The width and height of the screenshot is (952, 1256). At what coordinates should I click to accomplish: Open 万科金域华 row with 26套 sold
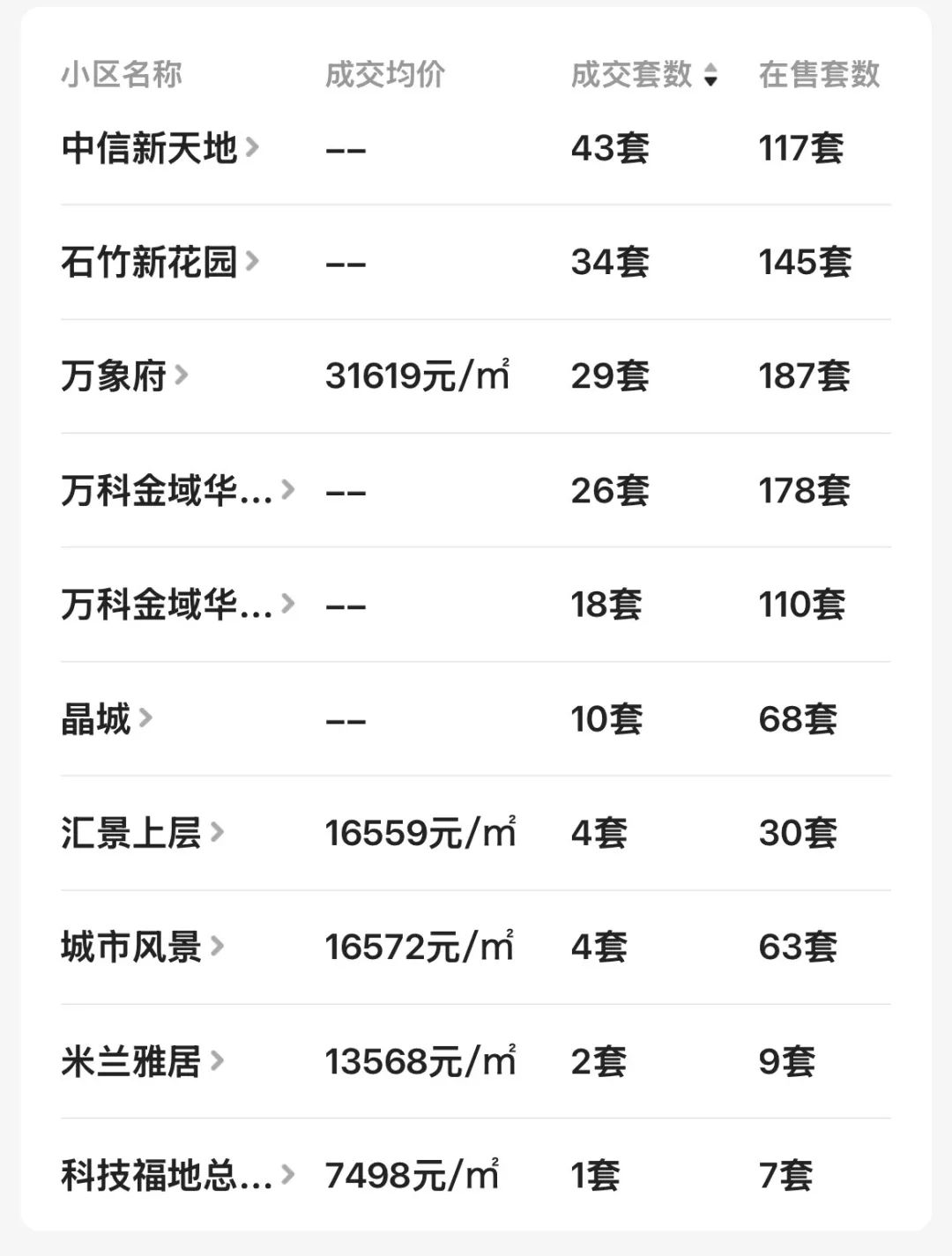[177, 491]
